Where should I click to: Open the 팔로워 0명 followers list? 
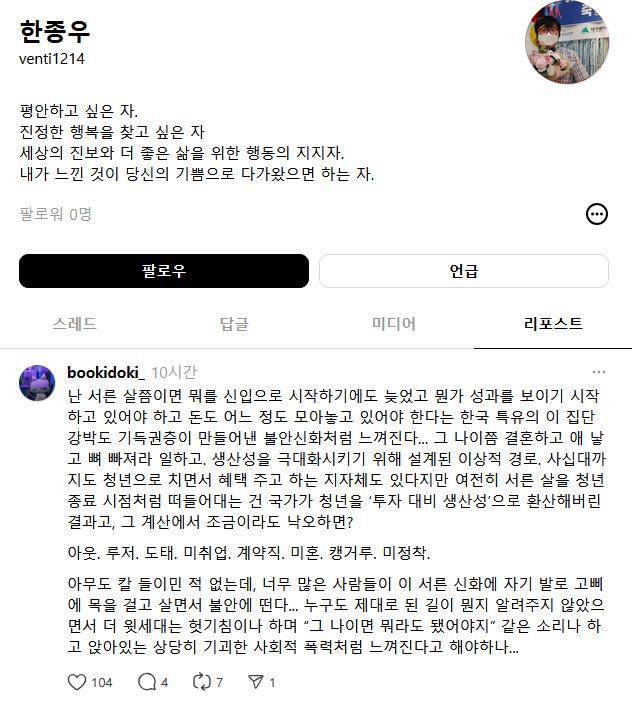pos(56,214)
